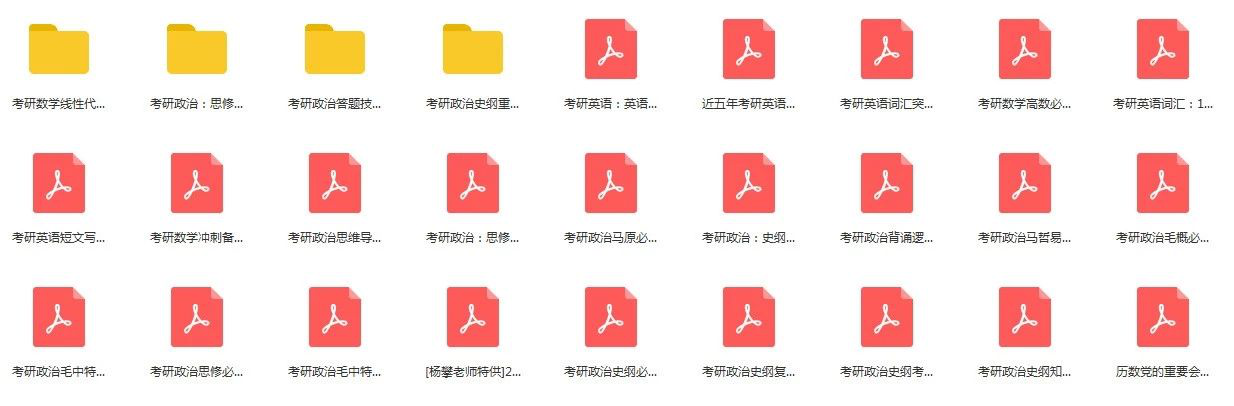Open the 考研政治史纲重 folder
The image size is (1234, 406).
click(x=472, y=49)
